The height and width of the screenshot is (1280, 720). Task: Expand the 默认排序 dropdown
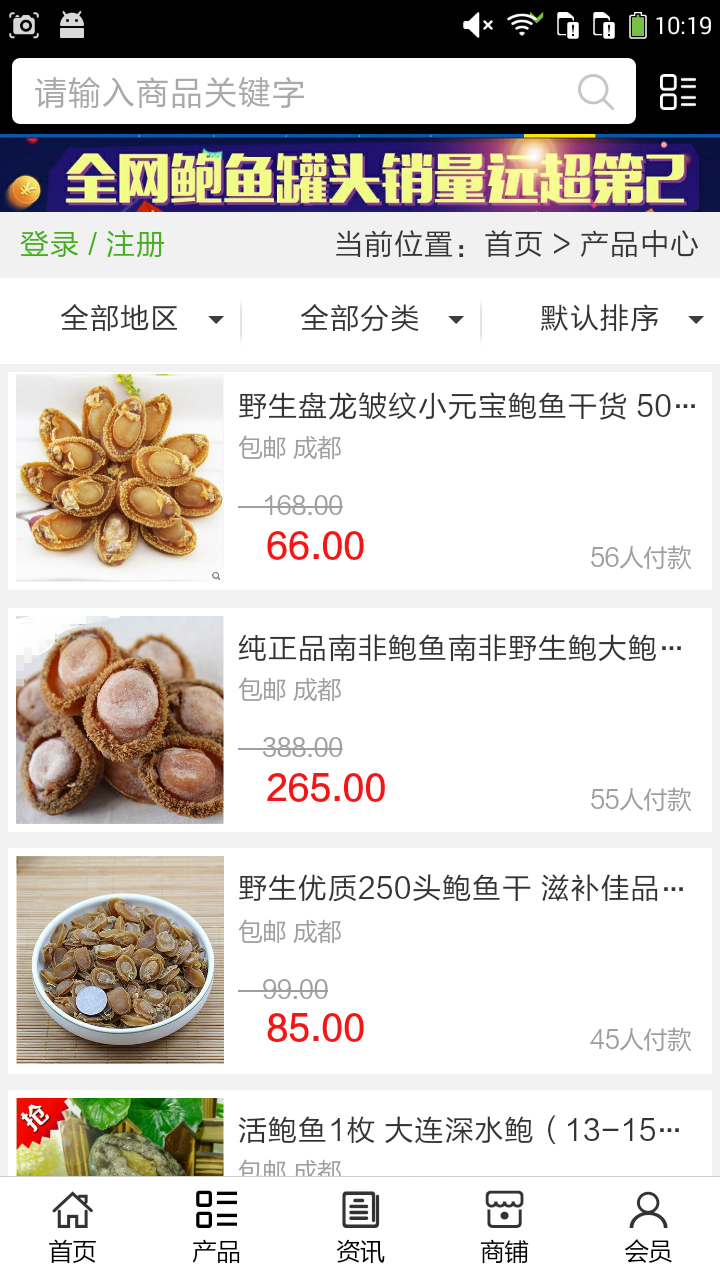(620, 320)
